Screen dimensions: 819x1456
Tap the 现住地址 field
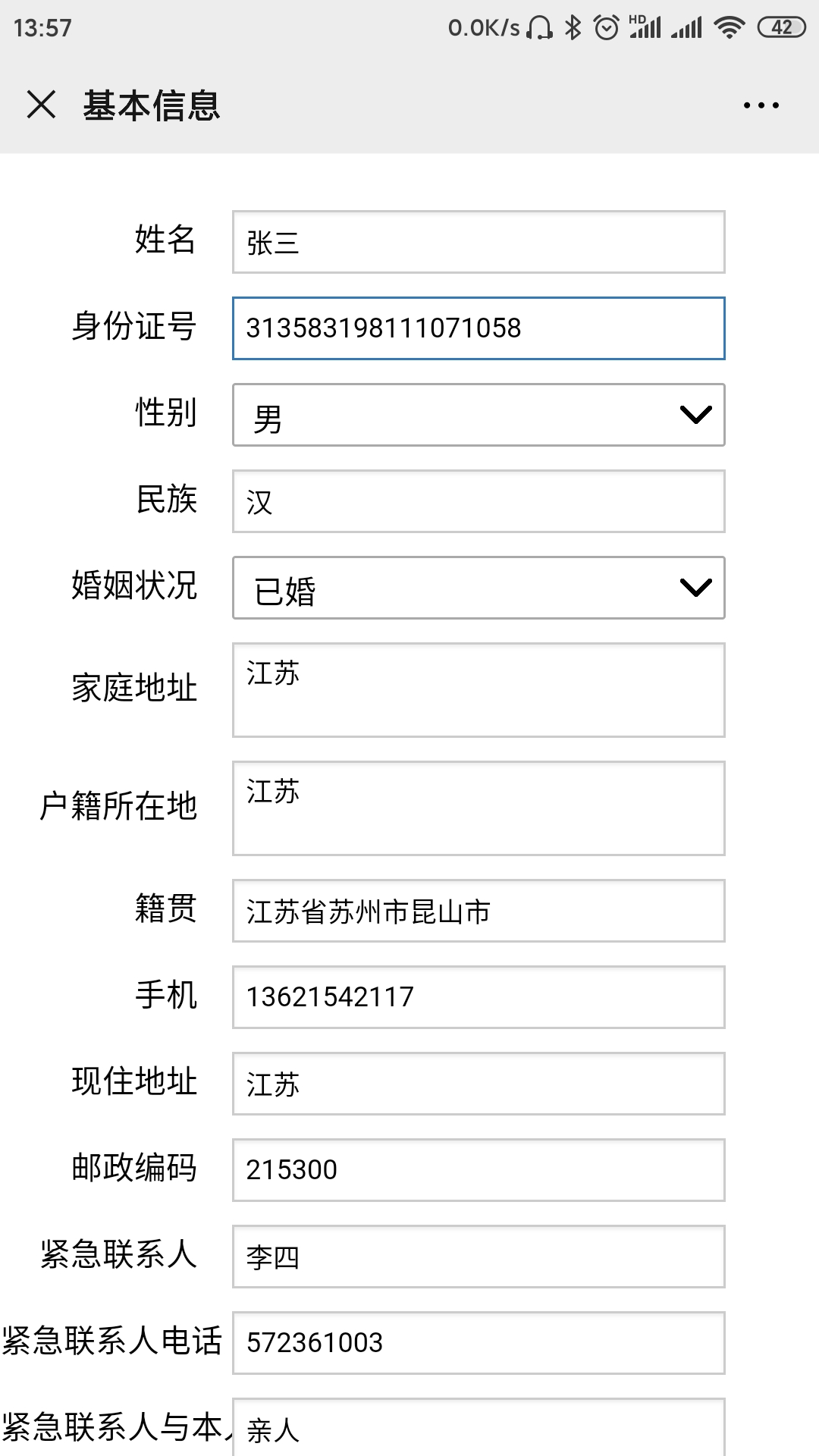point(479,1084)
